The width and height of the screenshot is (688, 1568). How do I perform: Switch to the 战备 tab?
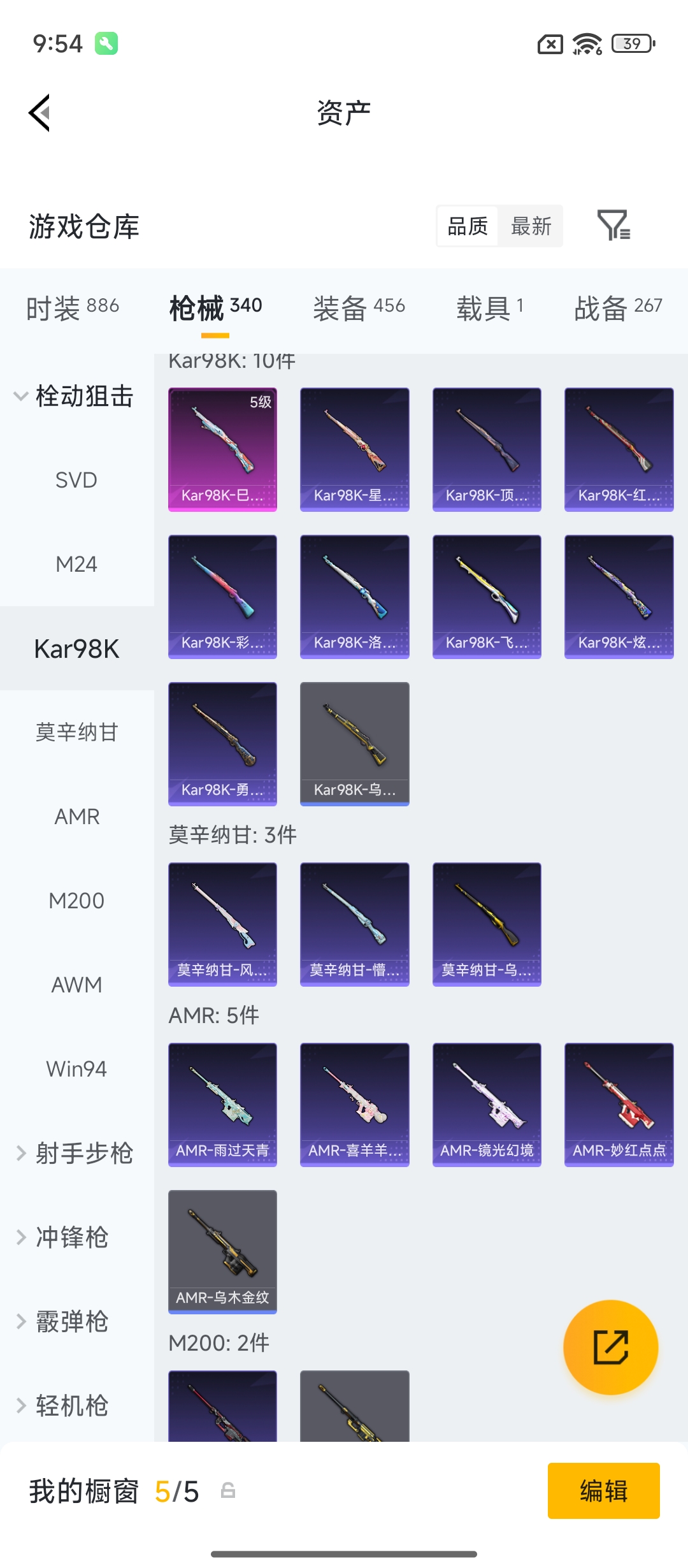[x=618, y=308]
